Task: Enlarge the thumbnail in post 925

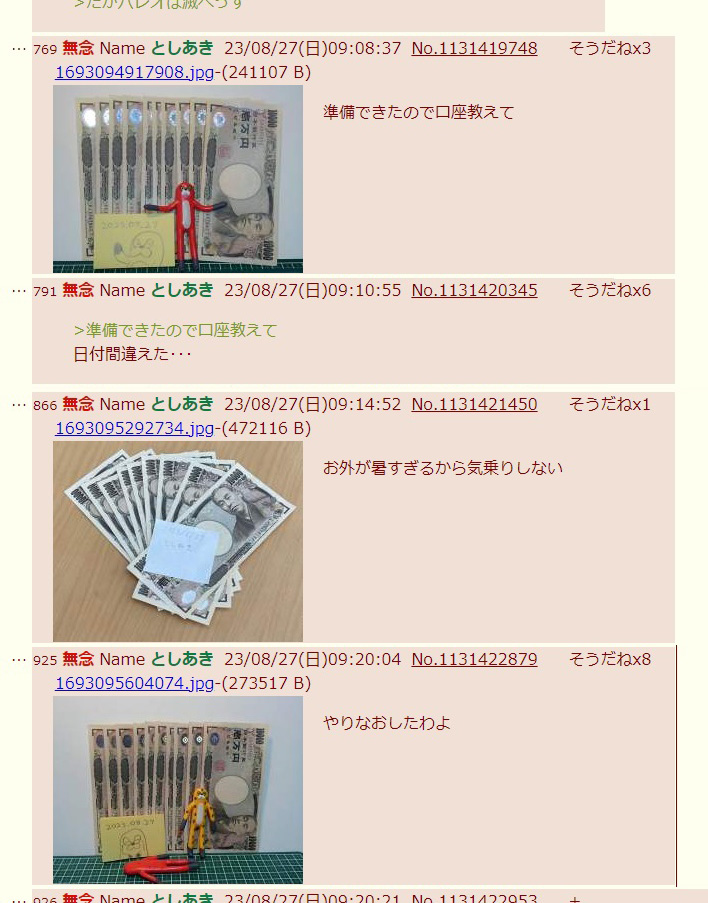Action: [178, 790]
